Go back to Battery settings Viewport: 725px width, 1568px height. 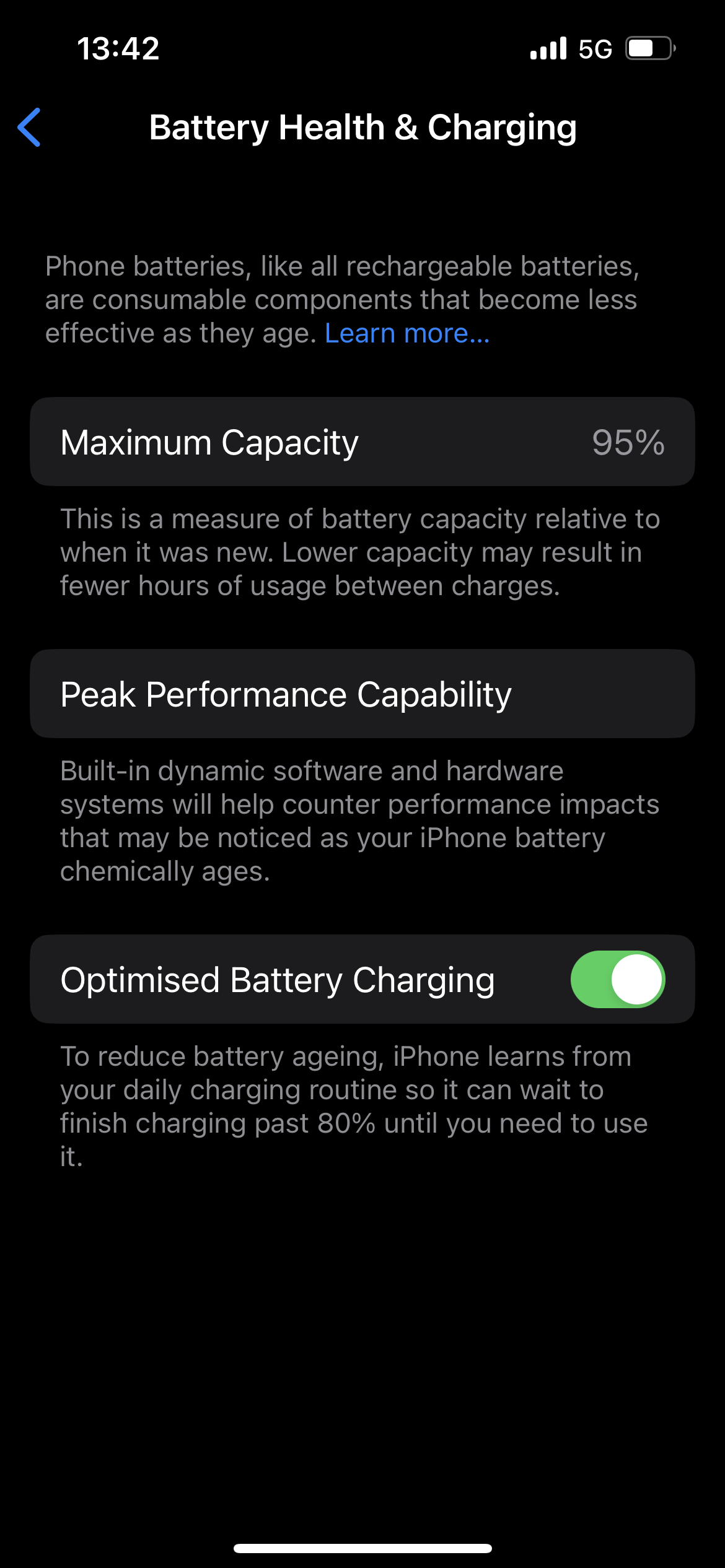[x=29, y=127]
